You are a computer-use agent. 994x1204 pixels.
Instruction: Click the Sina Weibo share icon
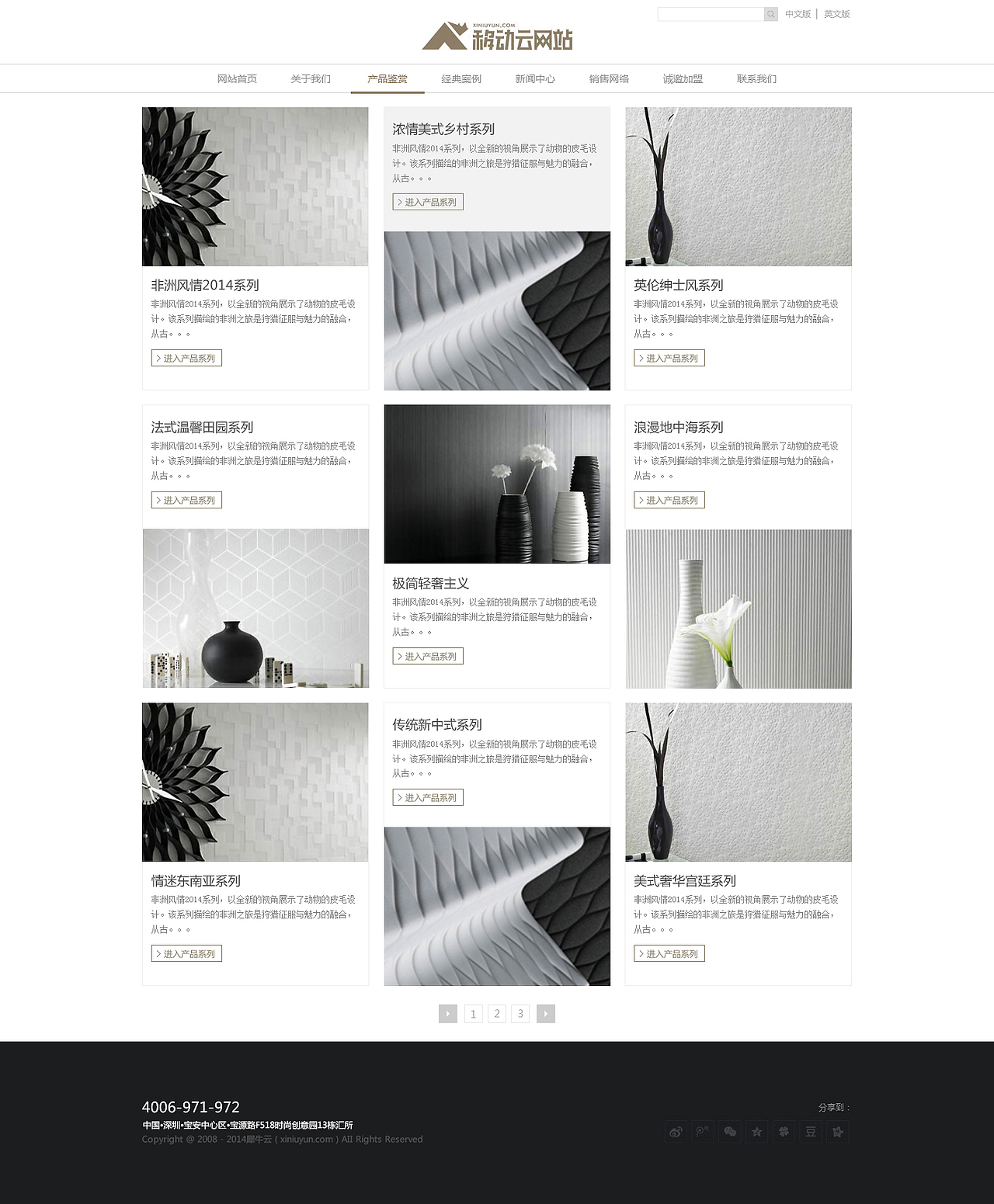[x=675, y=1131]
